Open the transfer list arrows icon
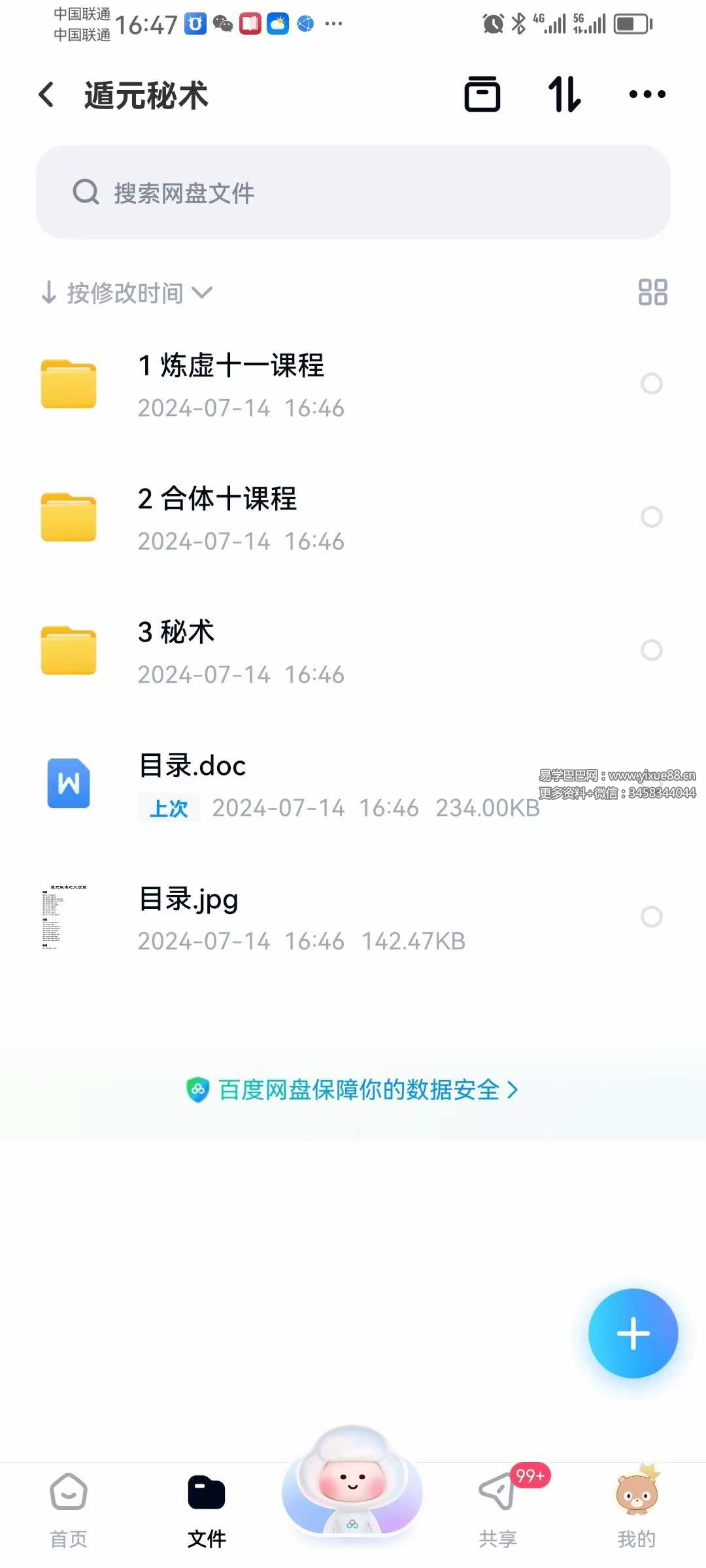Image resolution: width=706 pixels, height=1568 pixels. coord(564,95)
